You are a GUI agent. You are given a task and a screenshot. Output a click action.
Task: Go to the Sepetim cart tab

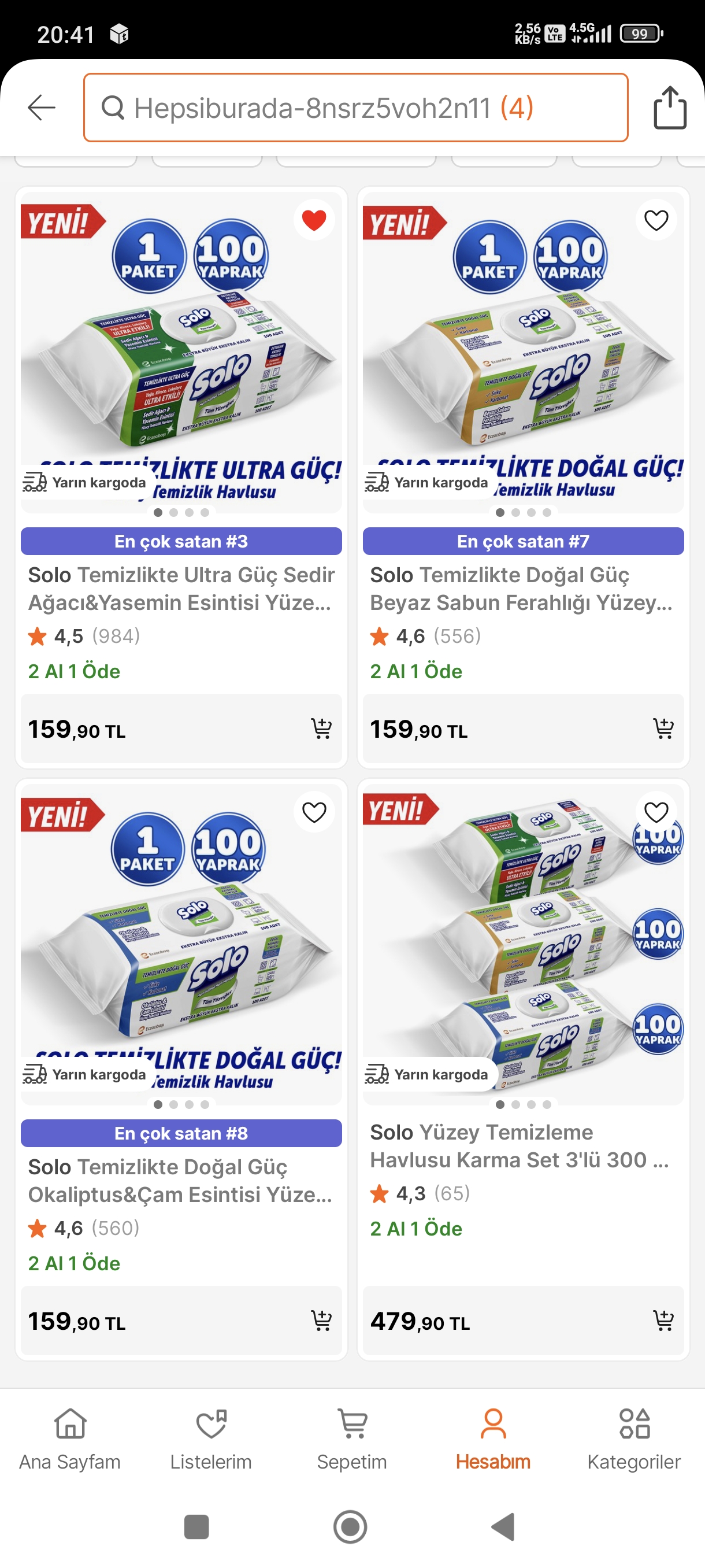click(351, 1440)
